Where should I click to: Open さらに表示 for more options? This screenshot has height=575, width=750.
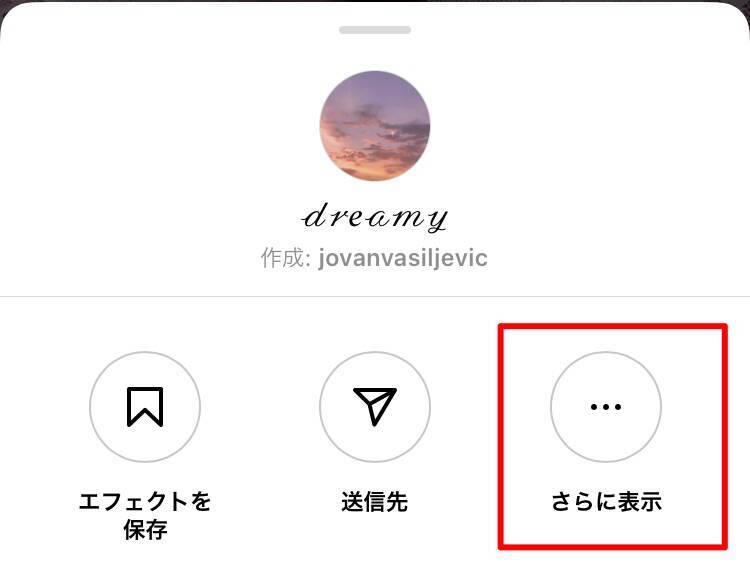[x=606, y=406]
